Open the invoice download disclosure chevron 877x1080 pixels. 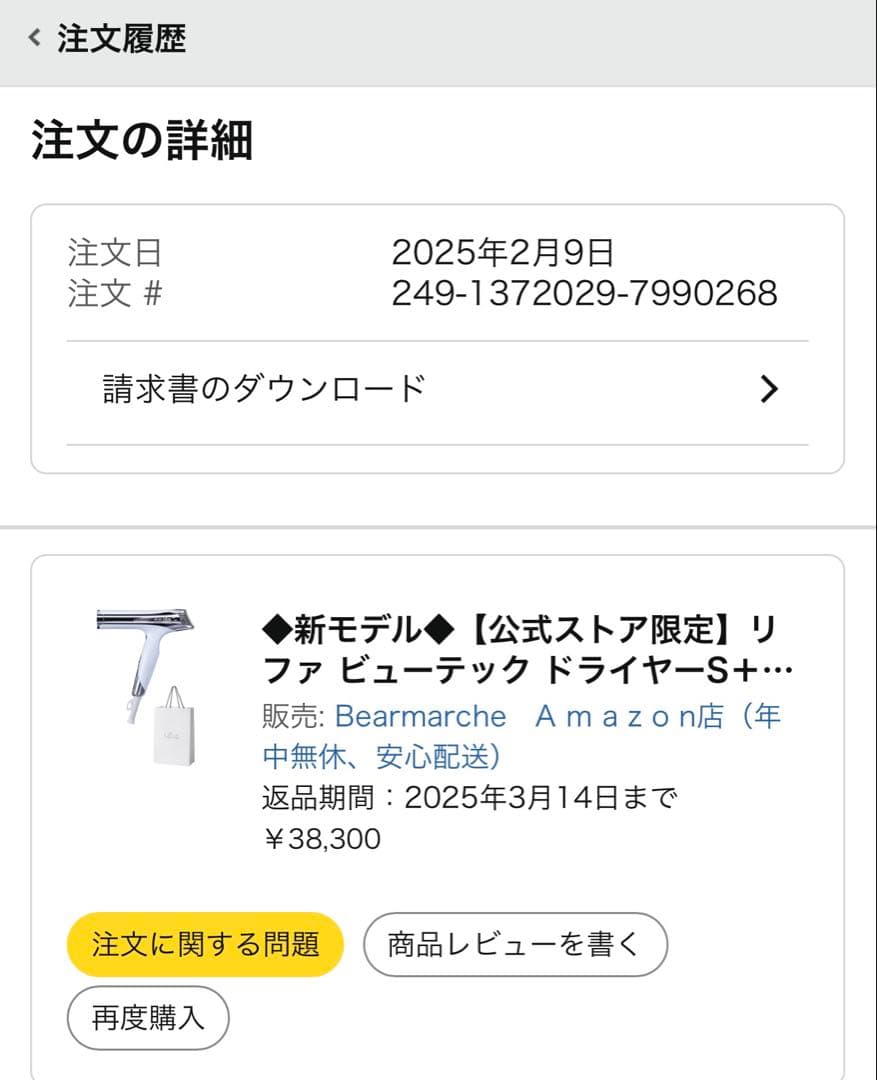click(x=768, y=389)
